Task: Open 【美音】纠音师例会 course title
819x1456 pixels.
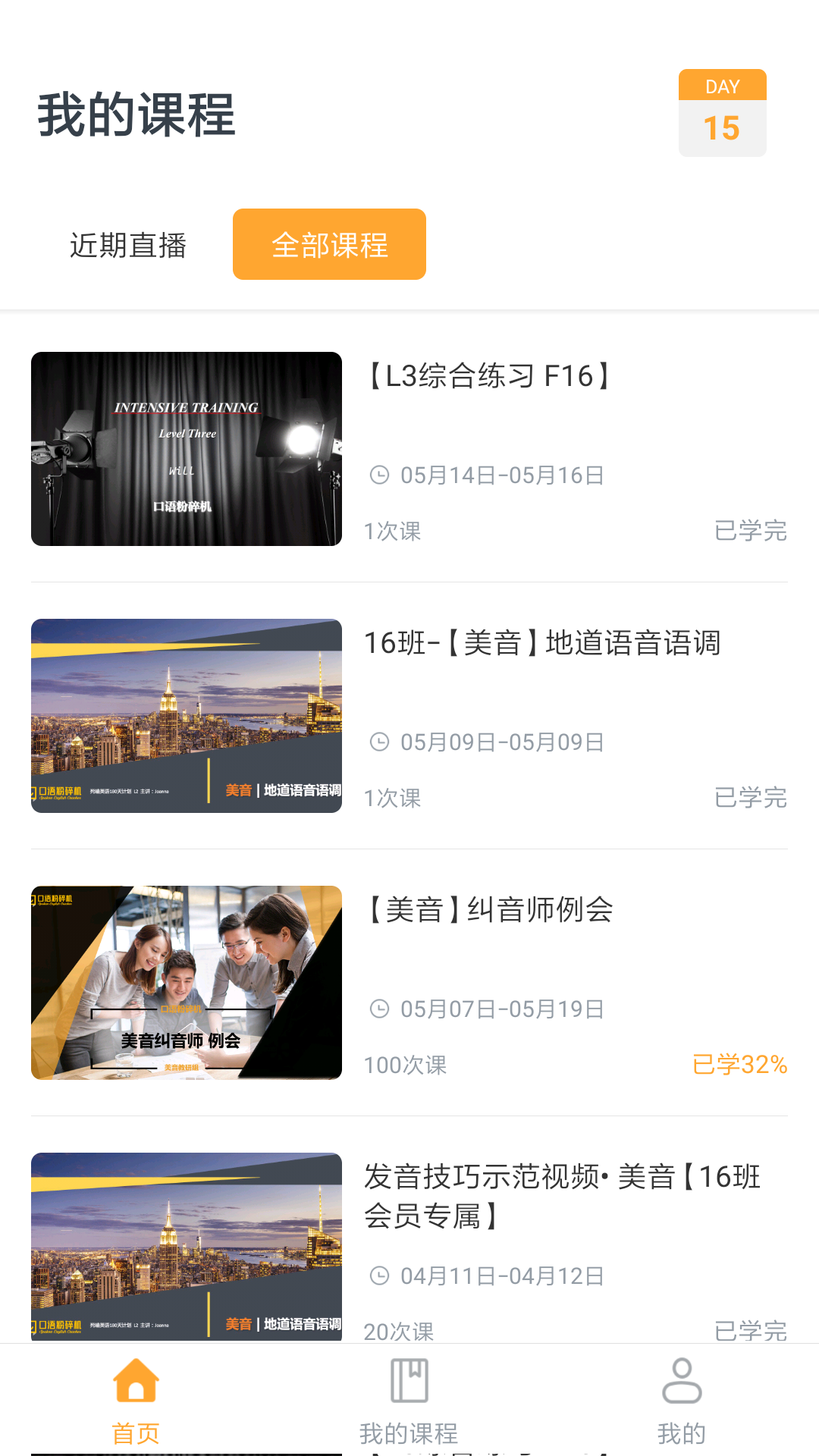Action: pyautogui.click(x=488, y=910)
